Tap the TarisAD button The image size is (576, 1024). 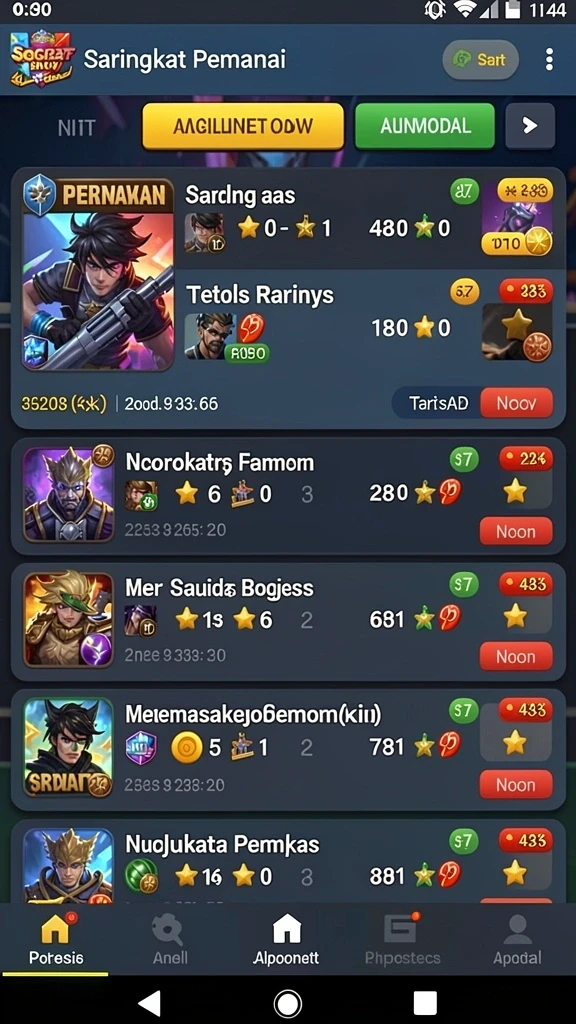(x=438, y=403)
